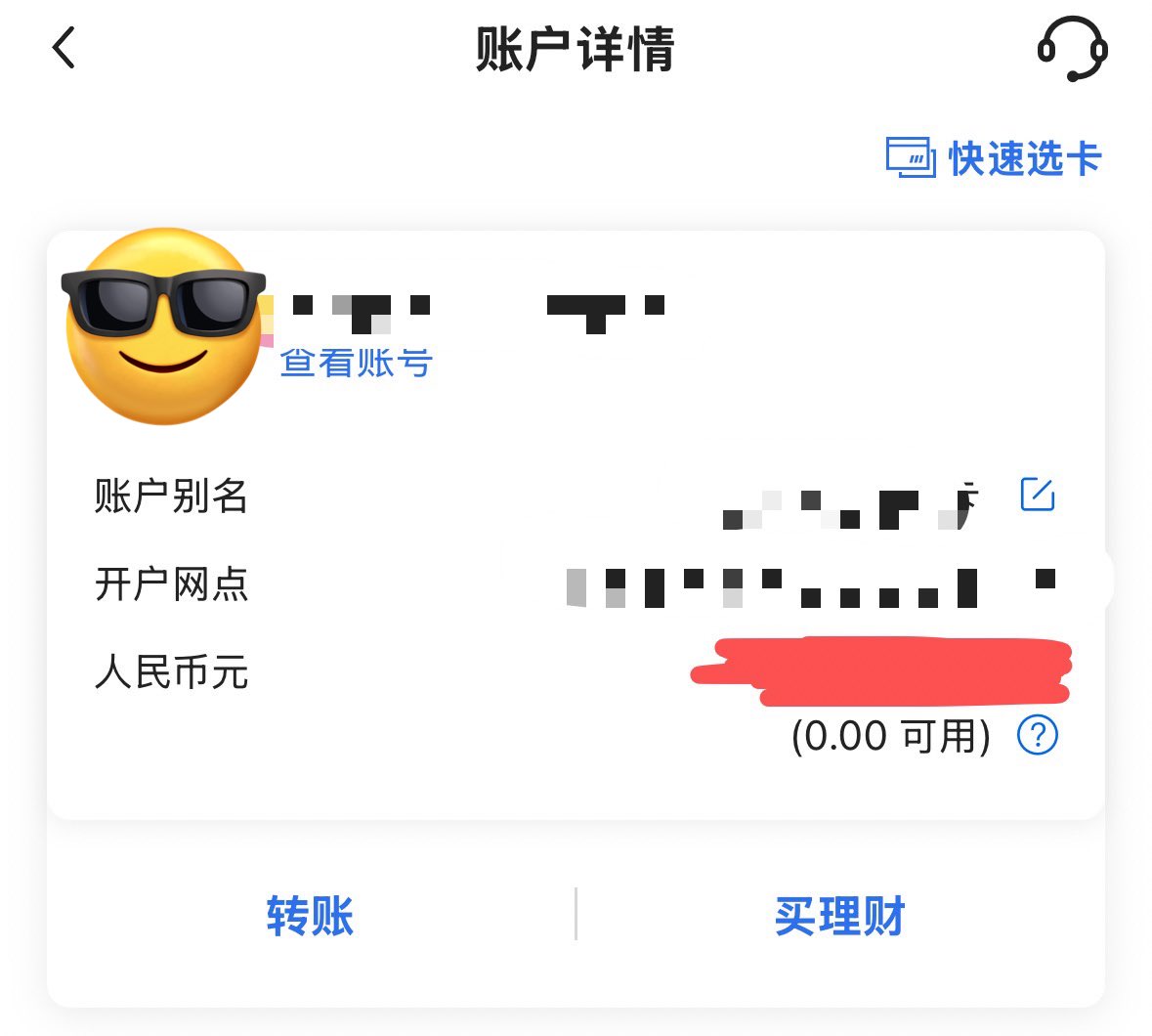Tap 买理财 to buy wealth products
Viewport: 1152px width, 1036px height.
point(839,916)
